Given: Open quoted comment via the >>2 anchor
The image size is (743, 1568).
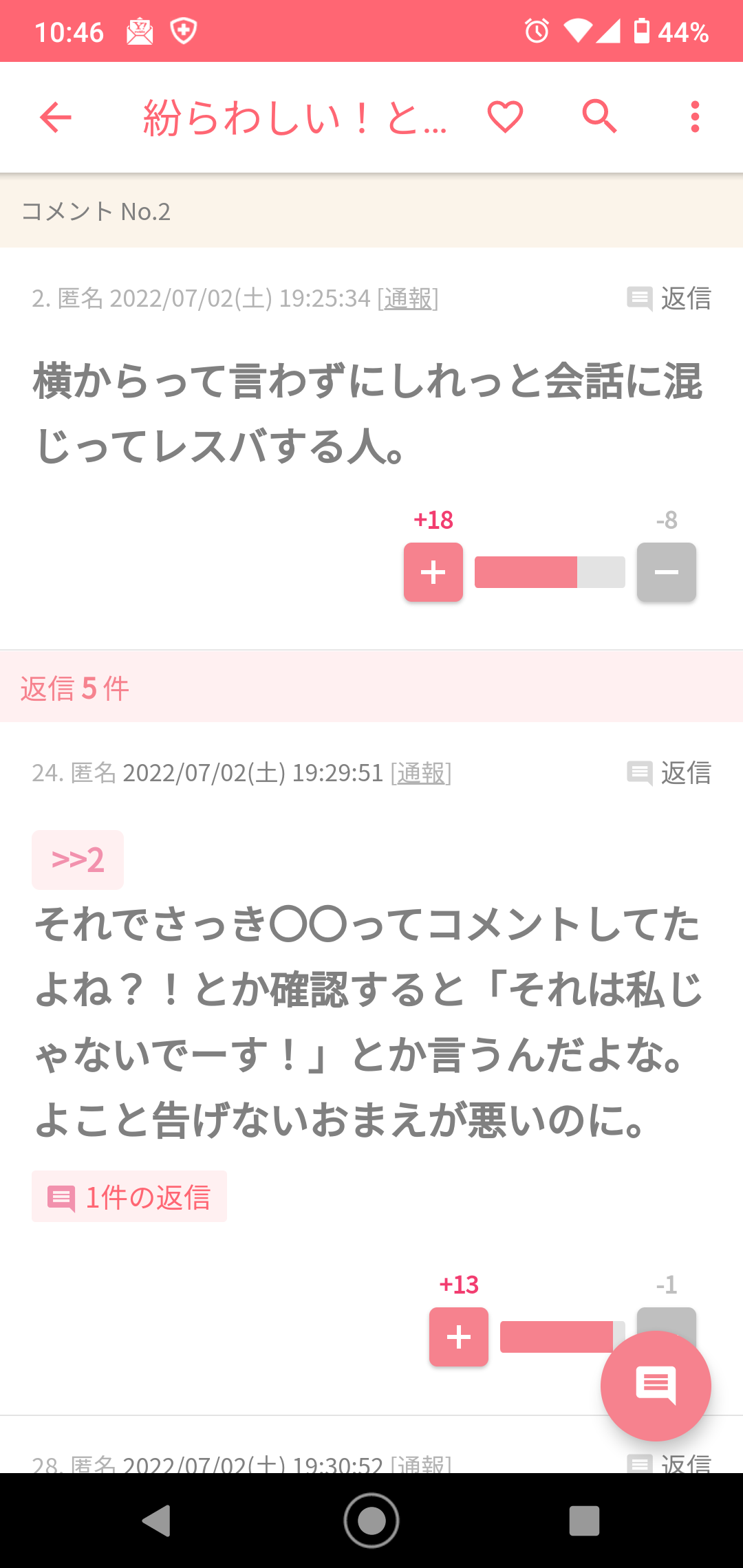Looking at the screenshot, I should click(77, 860).
